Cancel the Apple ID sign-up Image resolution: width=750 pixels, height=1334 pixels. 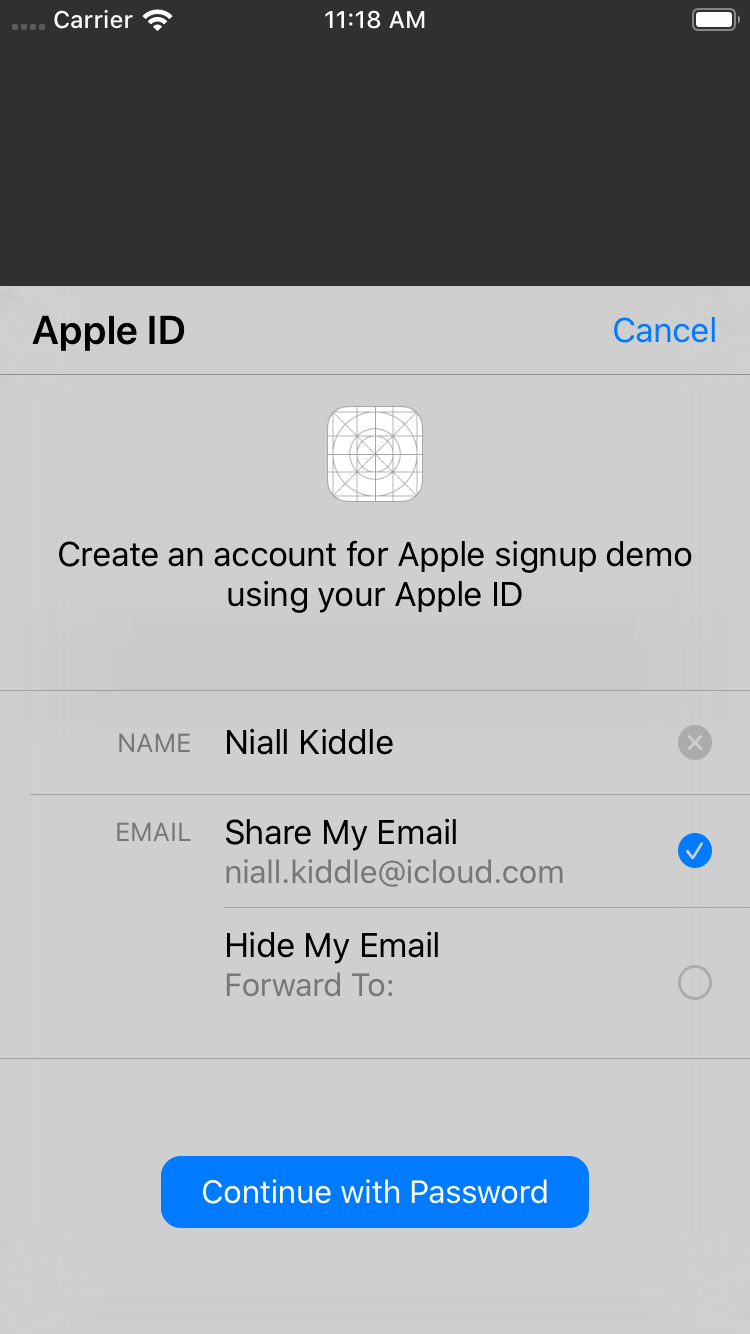pos(664,331)
